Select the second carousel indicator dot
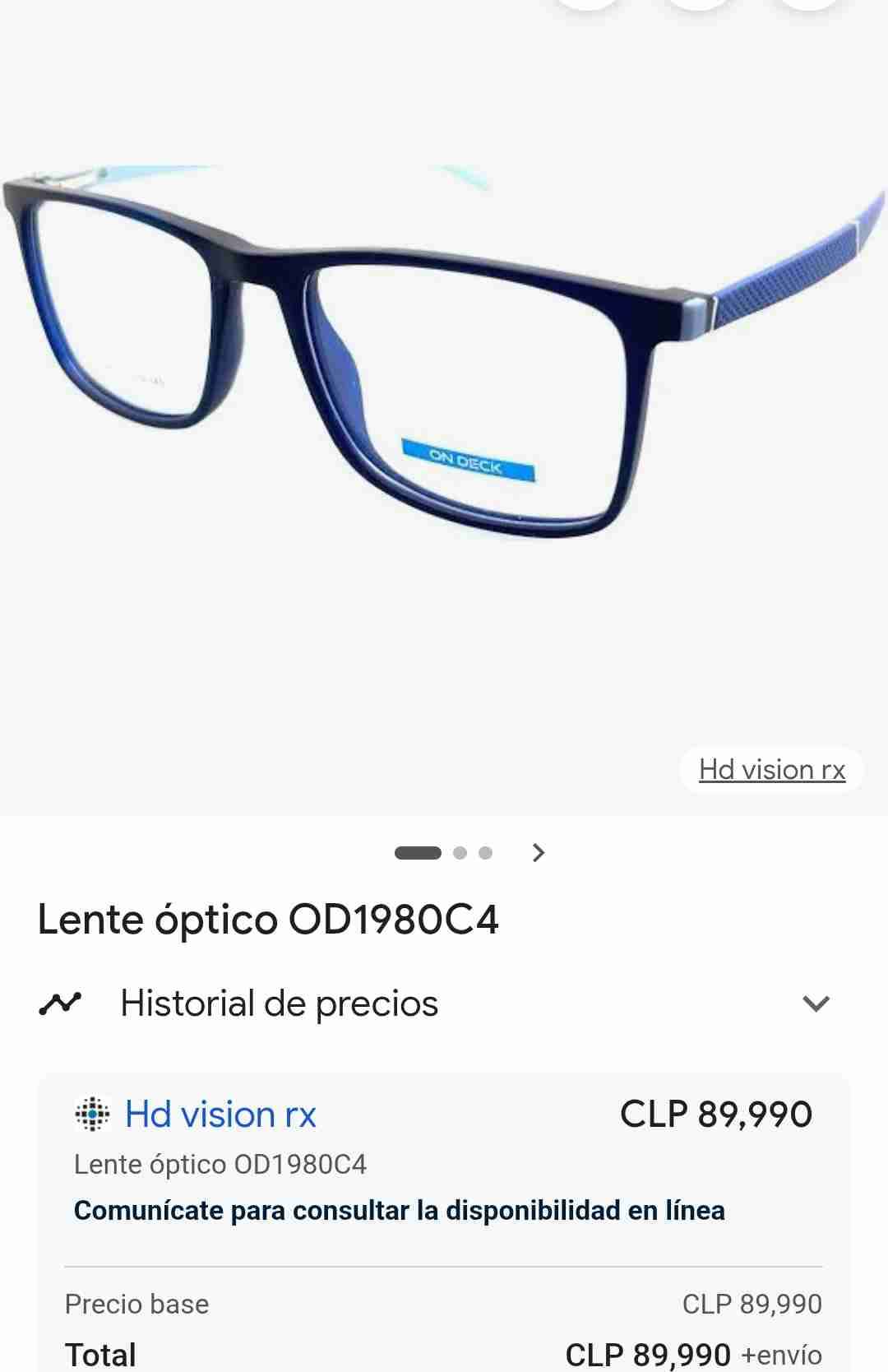This screenshot has width=888, height=1372. click(458, 854)
